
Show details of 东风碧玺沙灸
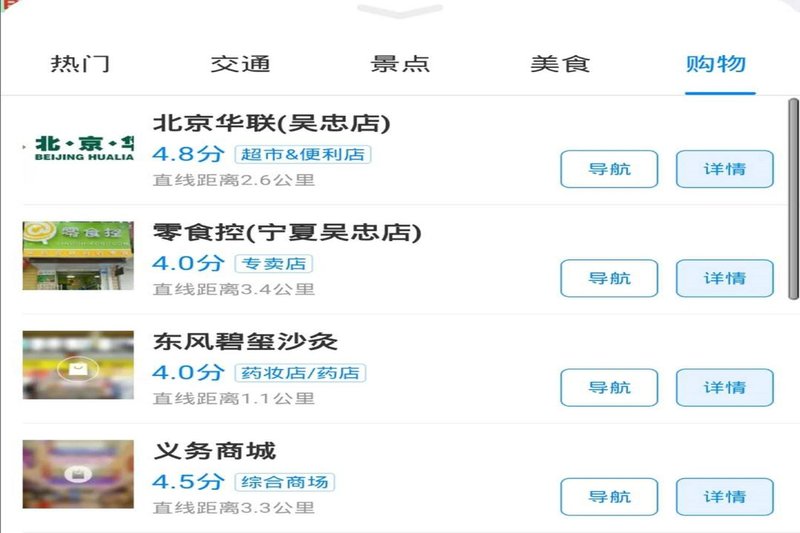(x=725, y=387)
